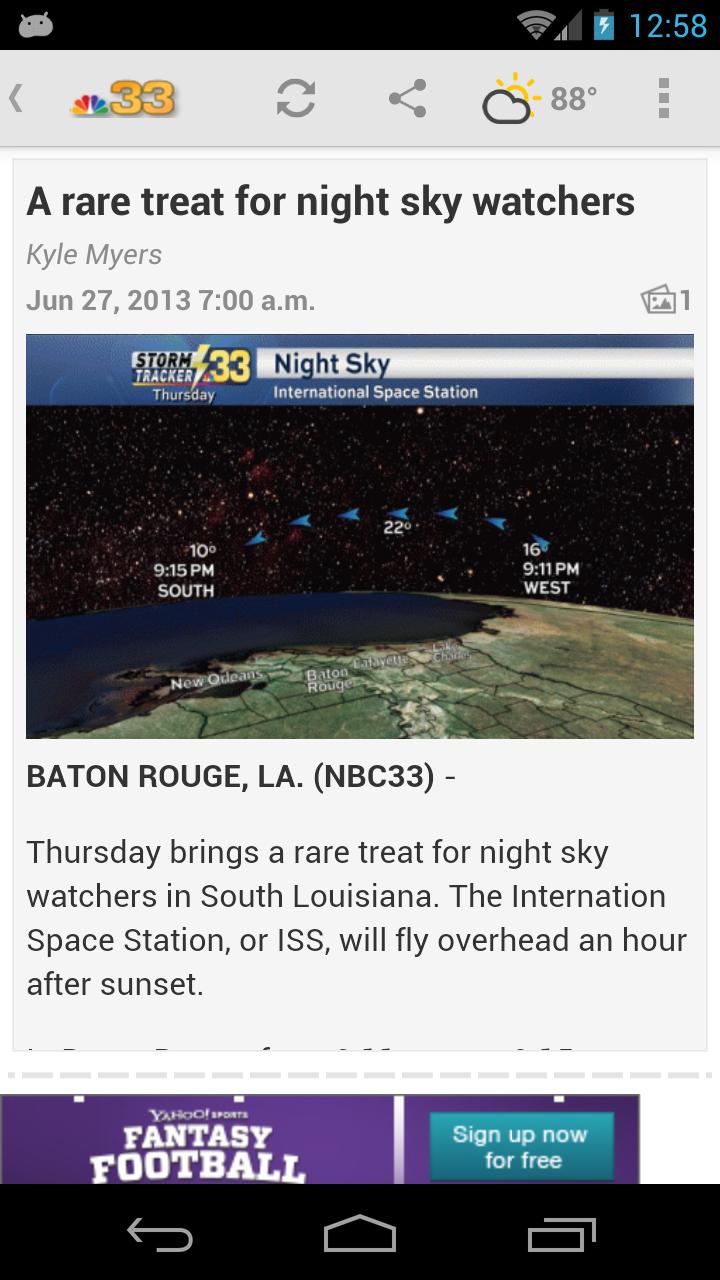Share this night sky article
Viewport: 720px width, 1280px height.
[407, 98]
